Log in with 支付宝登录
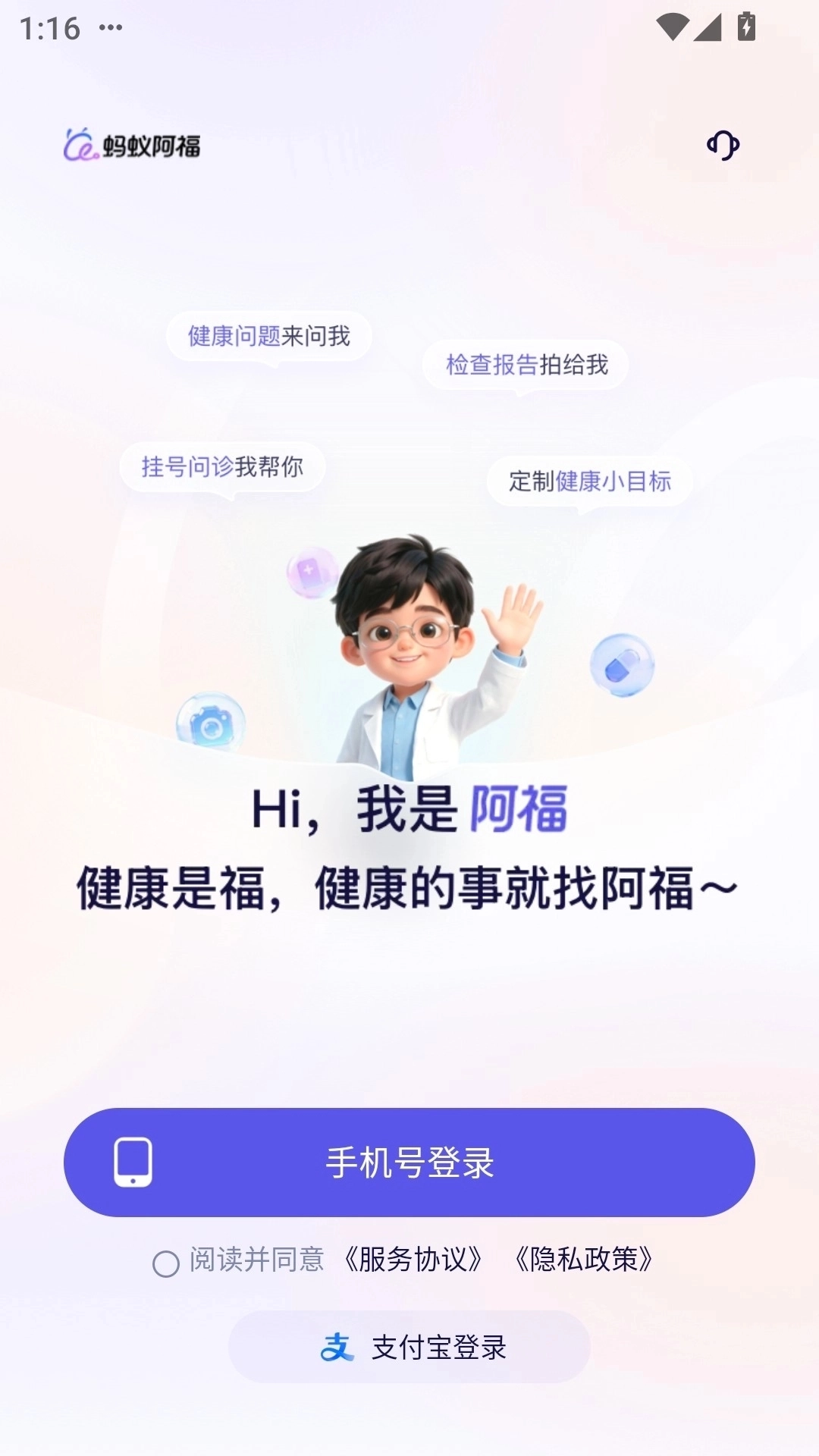Image resolution: width=819 pixels, height=1456 pixels. pyautogui.click(x=409, y=1347)
